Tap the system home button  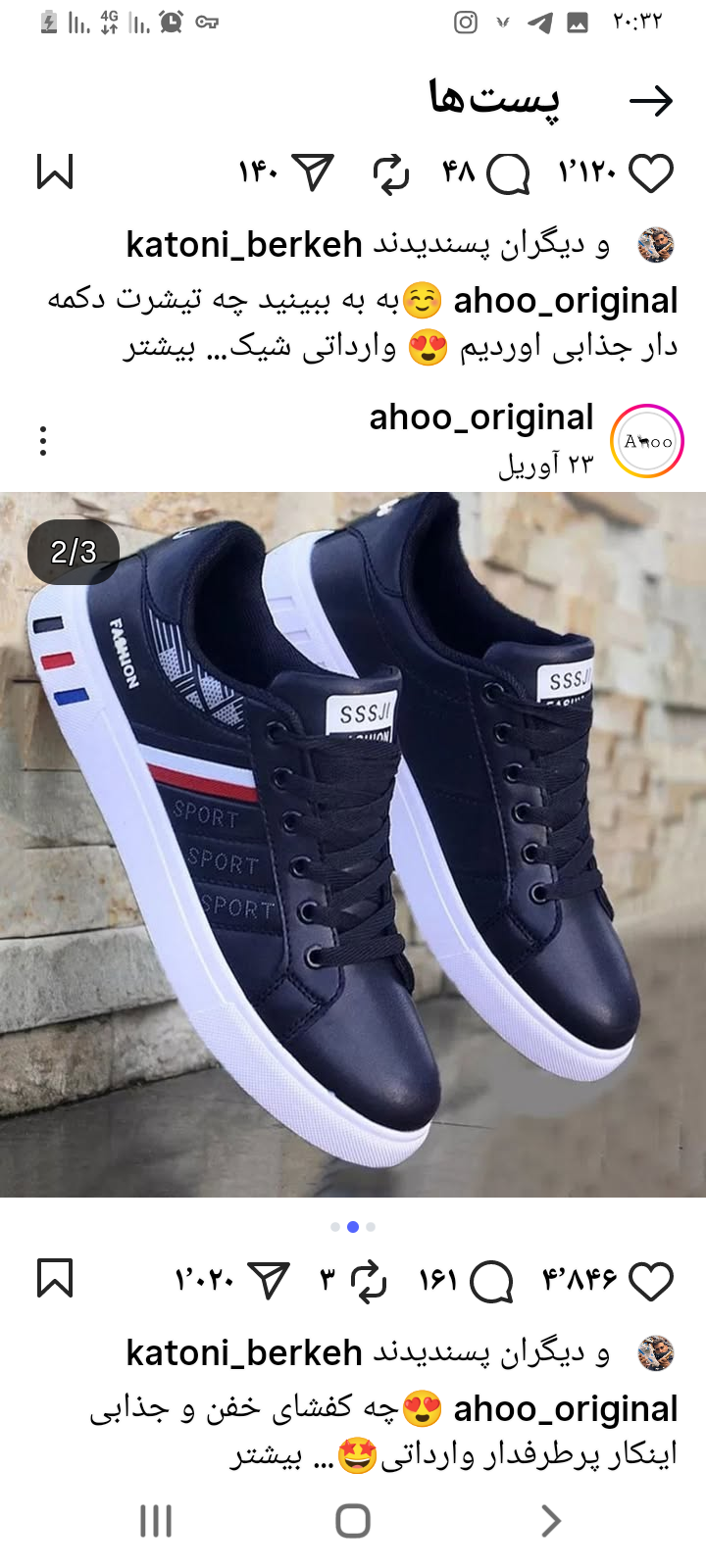tap(353, 1521)
